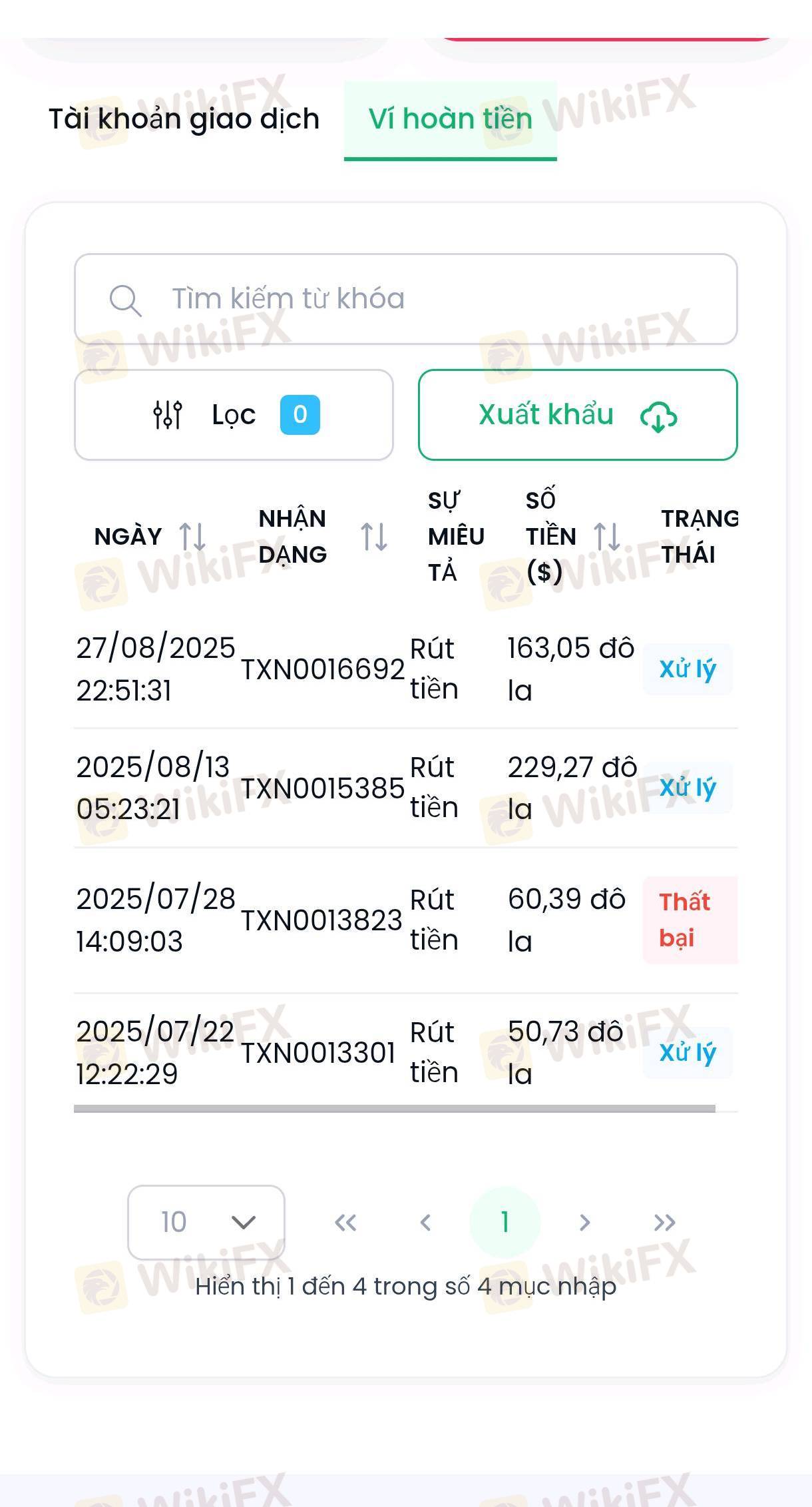Tap Xuất khẩu to export the list
Screen dimensions: 812x1507
(578, 415)
